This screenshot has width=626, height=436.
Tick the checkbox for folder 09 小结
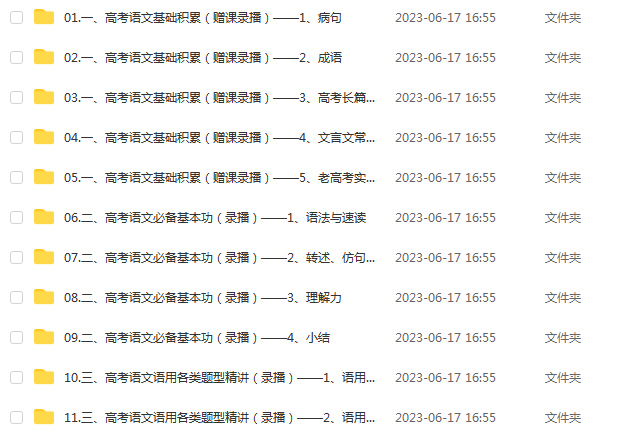pyautogui.click(x=16, y=338)
